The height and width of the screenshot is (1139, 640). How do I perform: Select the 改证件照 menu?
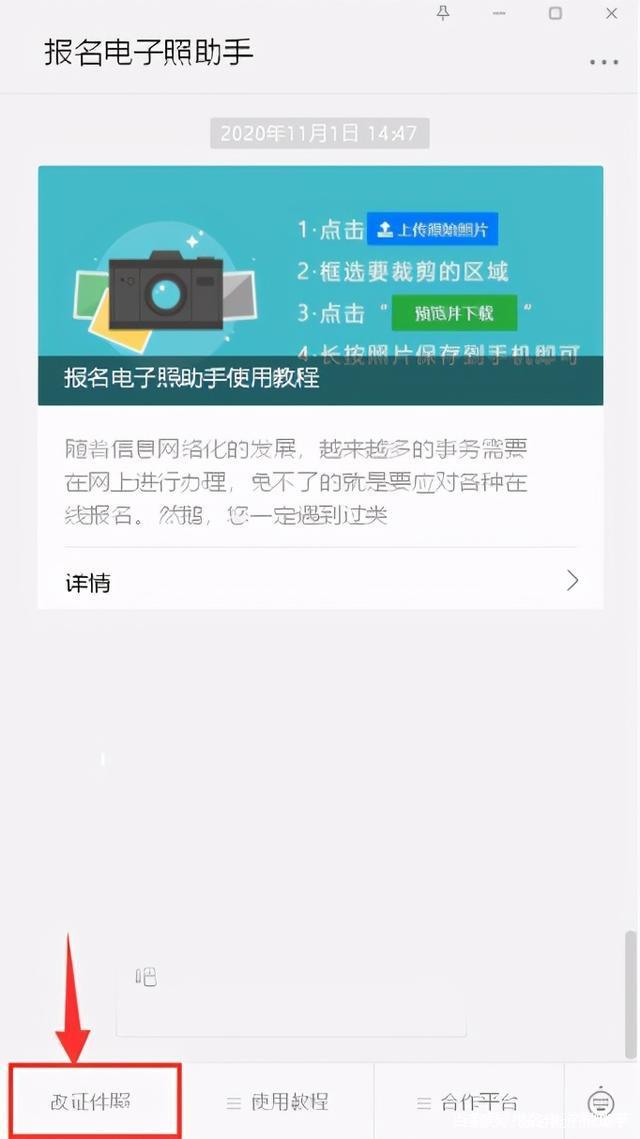click(93, 1102)
